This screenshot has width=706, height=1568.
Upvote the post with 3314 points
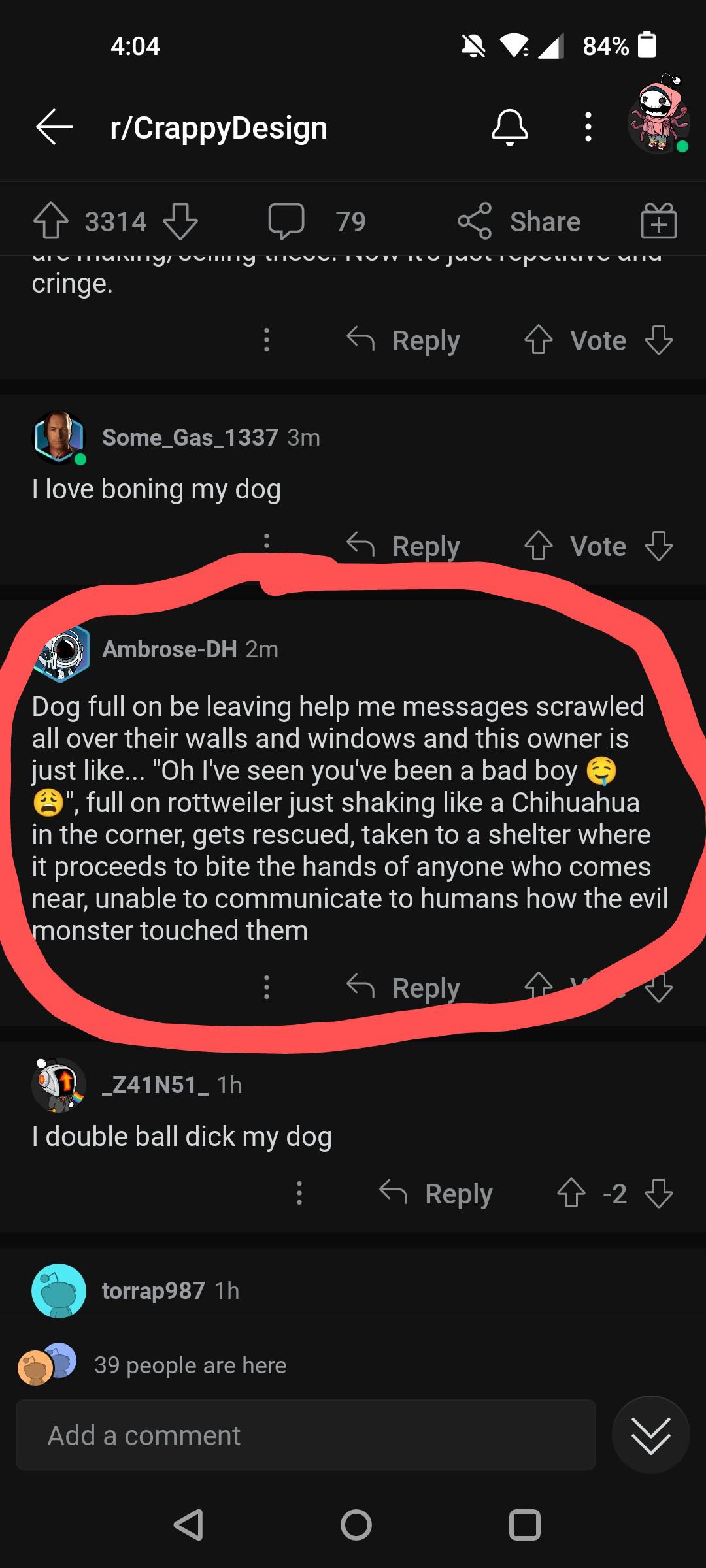[x=51, y=221]
